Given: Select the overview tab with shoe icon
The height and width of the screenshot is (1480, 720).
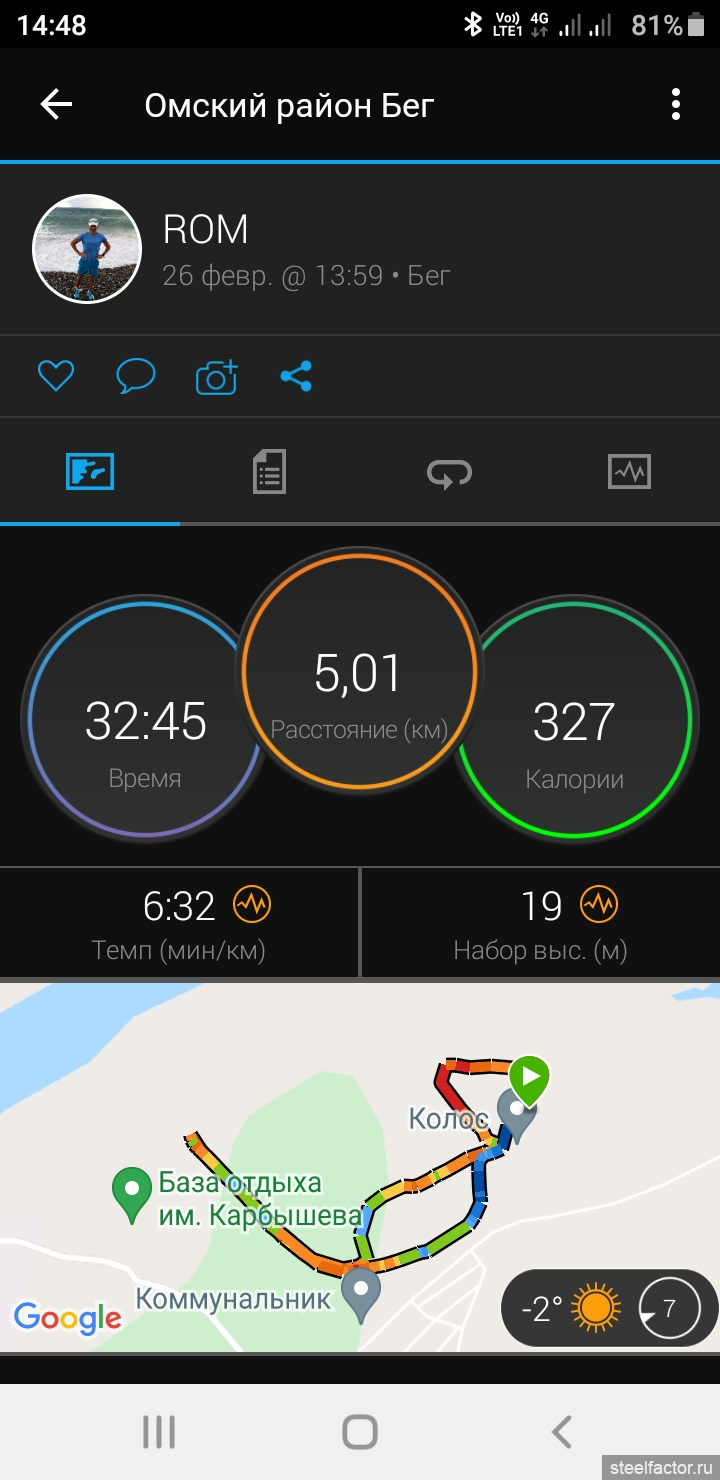Looking at the screenshot, I should click(x=90, y=471).
